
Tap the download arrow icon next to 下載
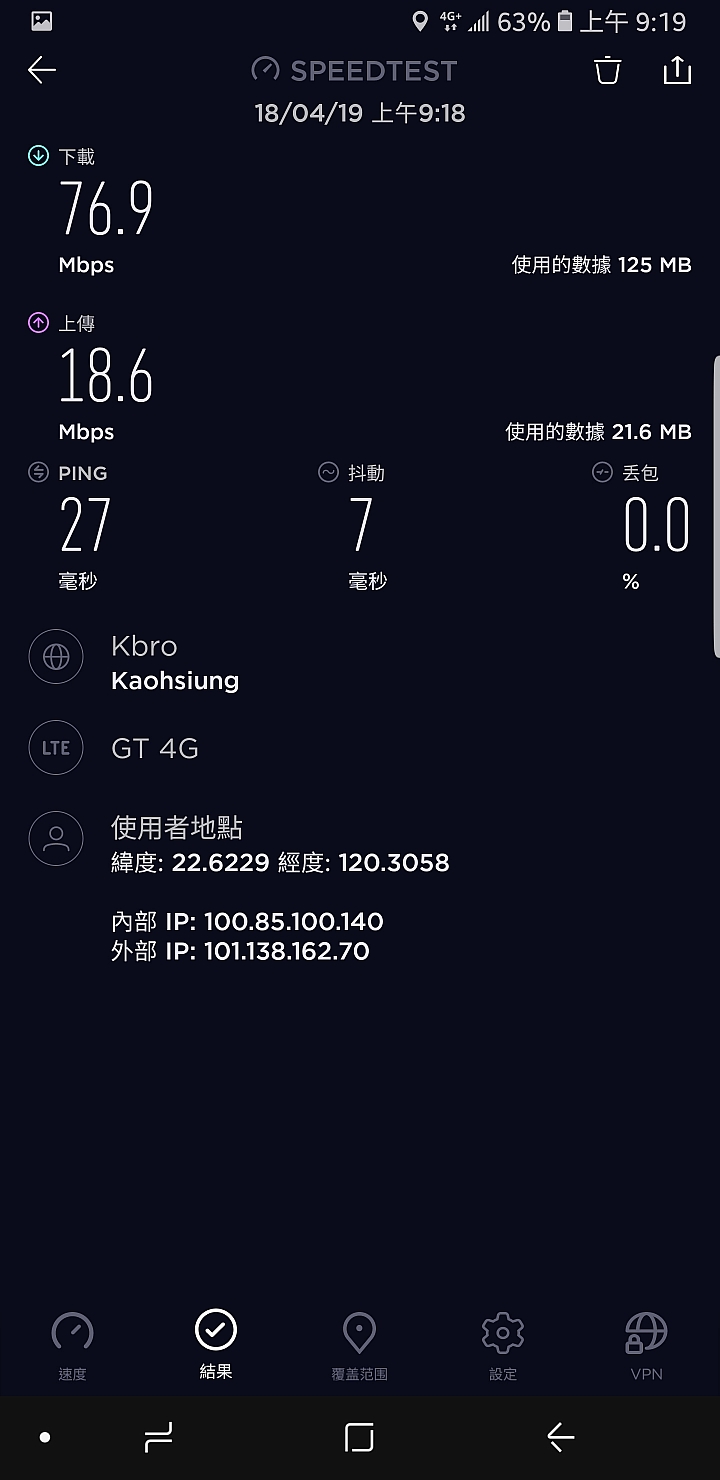point(38,156)
